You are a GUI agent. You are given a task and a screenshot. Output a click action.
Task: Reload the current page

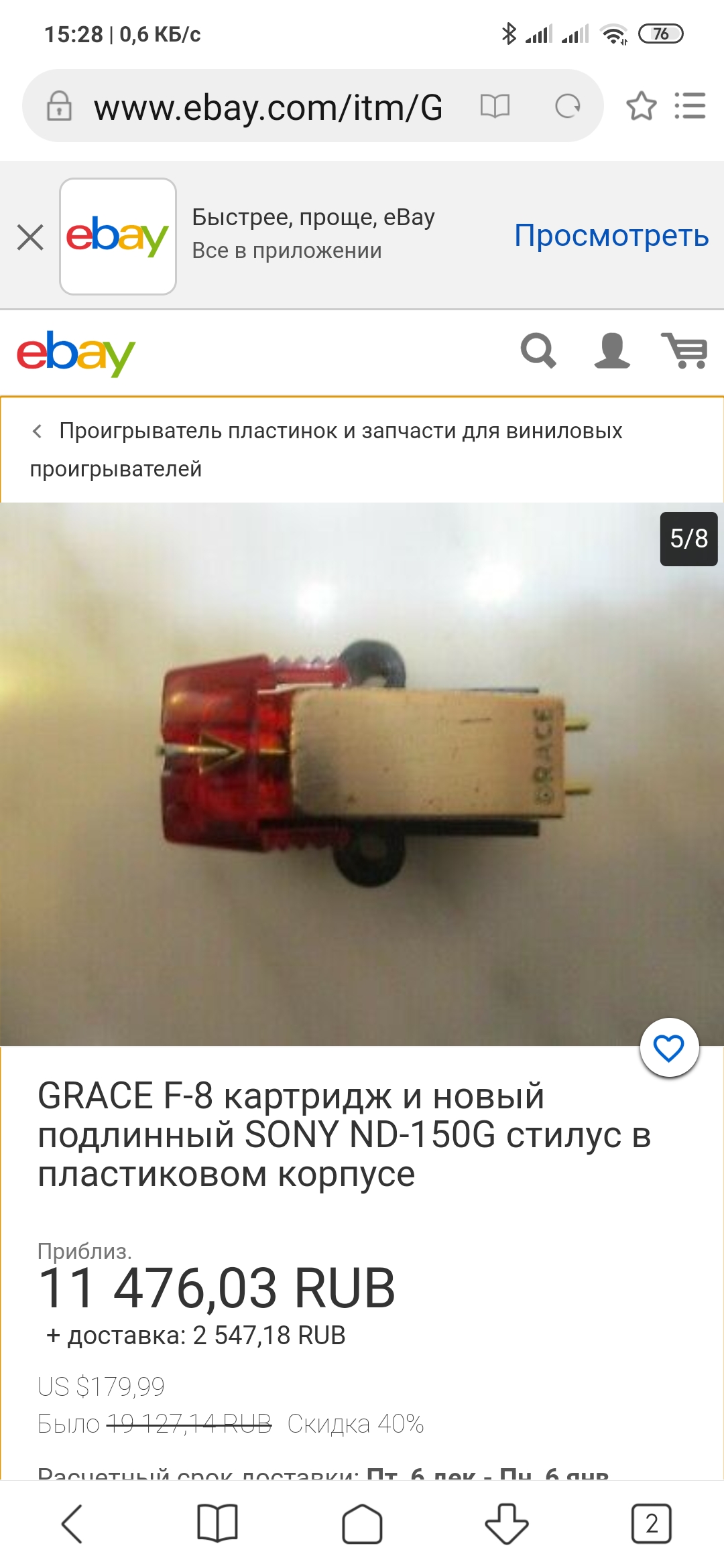pos(567,106)
